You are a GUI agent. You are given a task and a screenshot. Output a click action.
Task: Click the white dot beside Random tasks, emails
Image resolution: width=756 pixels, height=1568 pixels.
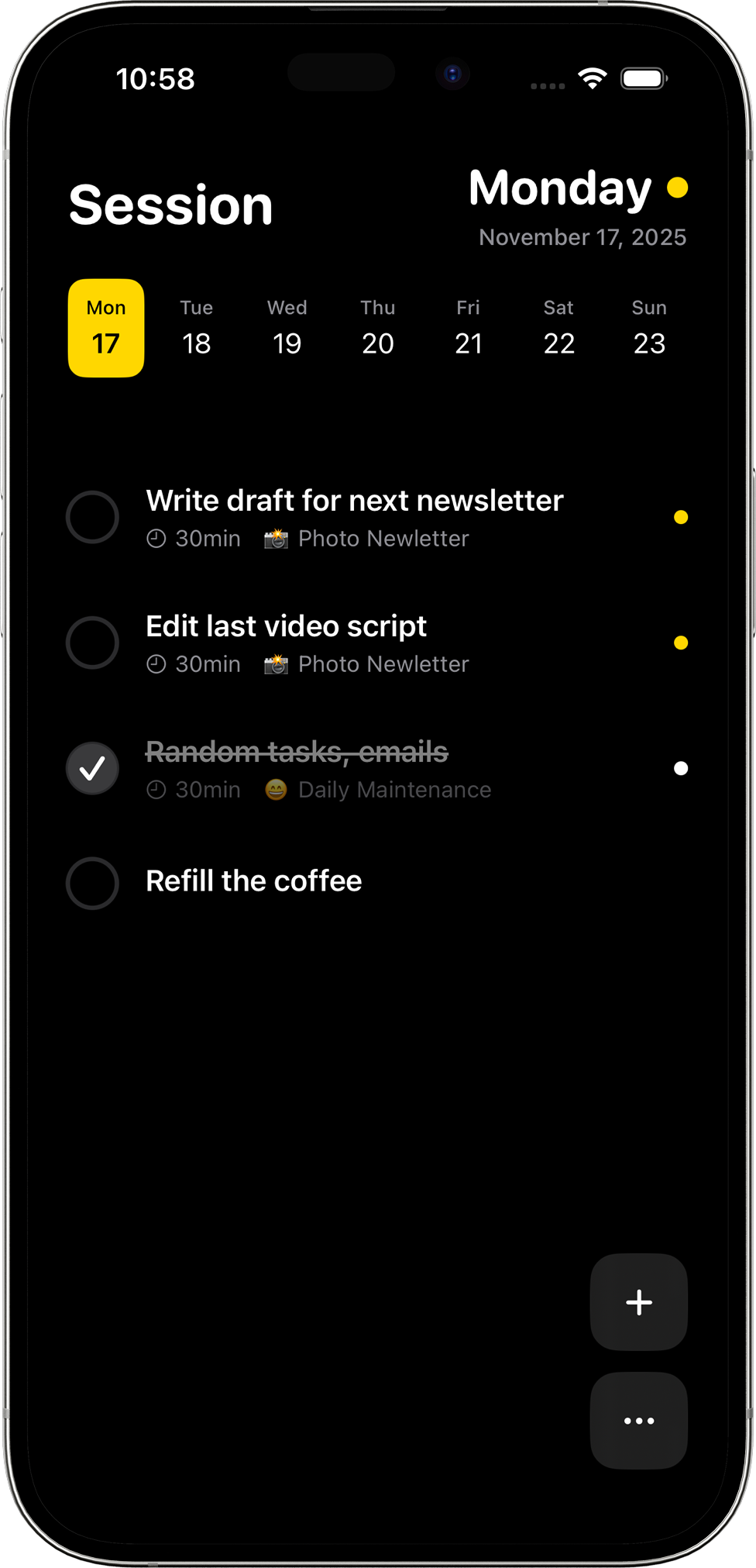pyautogui.click(x=680, y=768)
